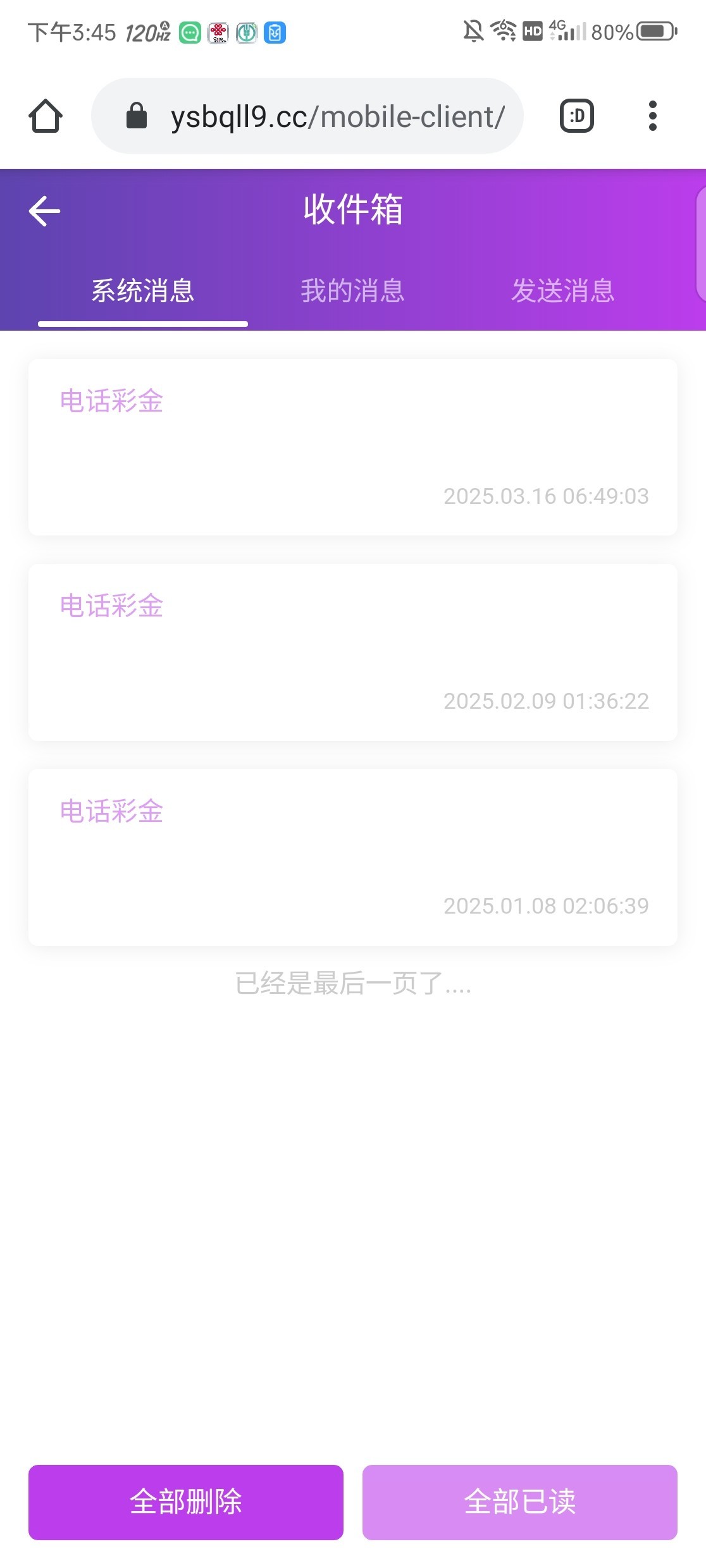
Task: Switch to the 发送消息 tab
Action: pos(562,291)
